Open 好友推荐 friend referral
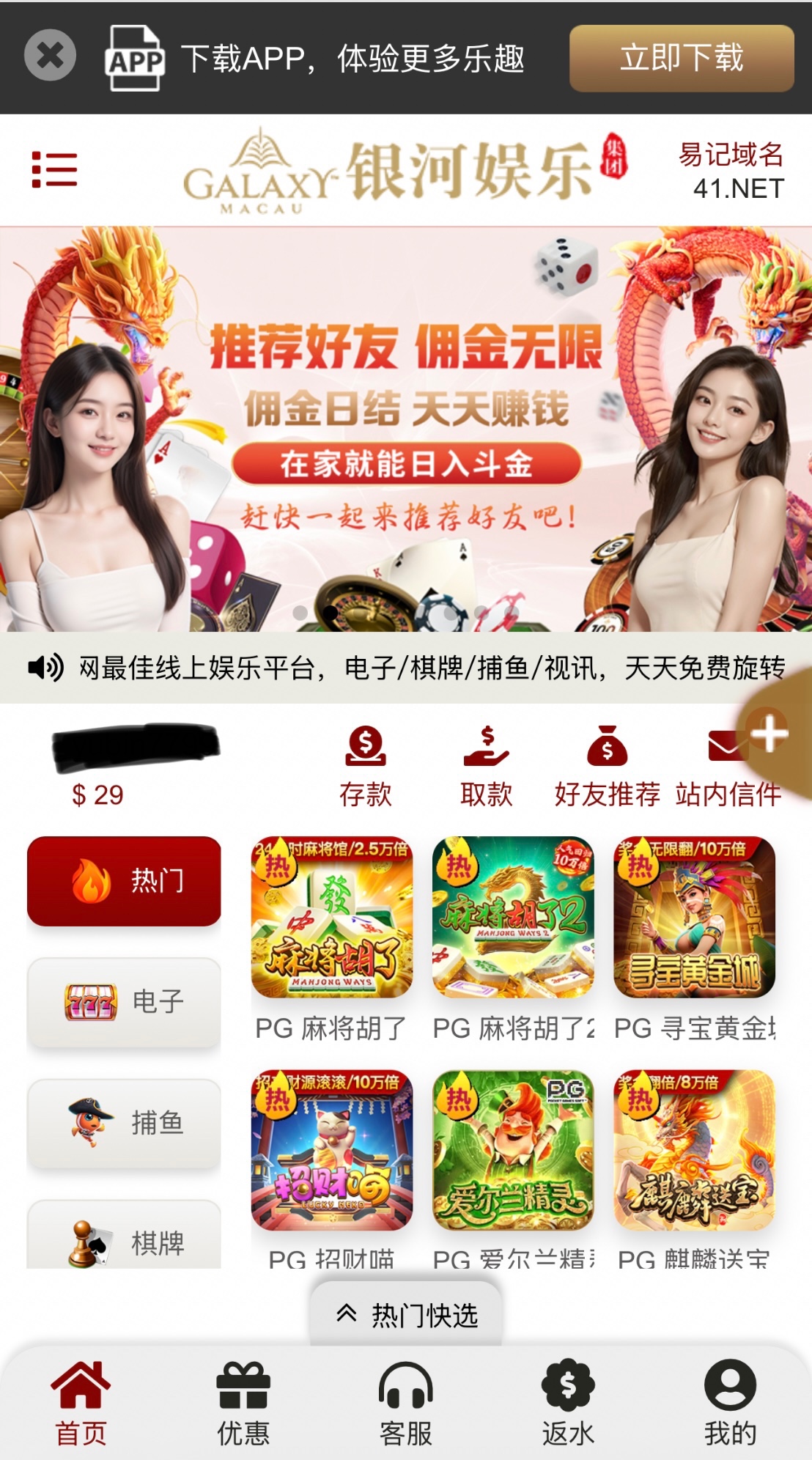 coord(607,766)
